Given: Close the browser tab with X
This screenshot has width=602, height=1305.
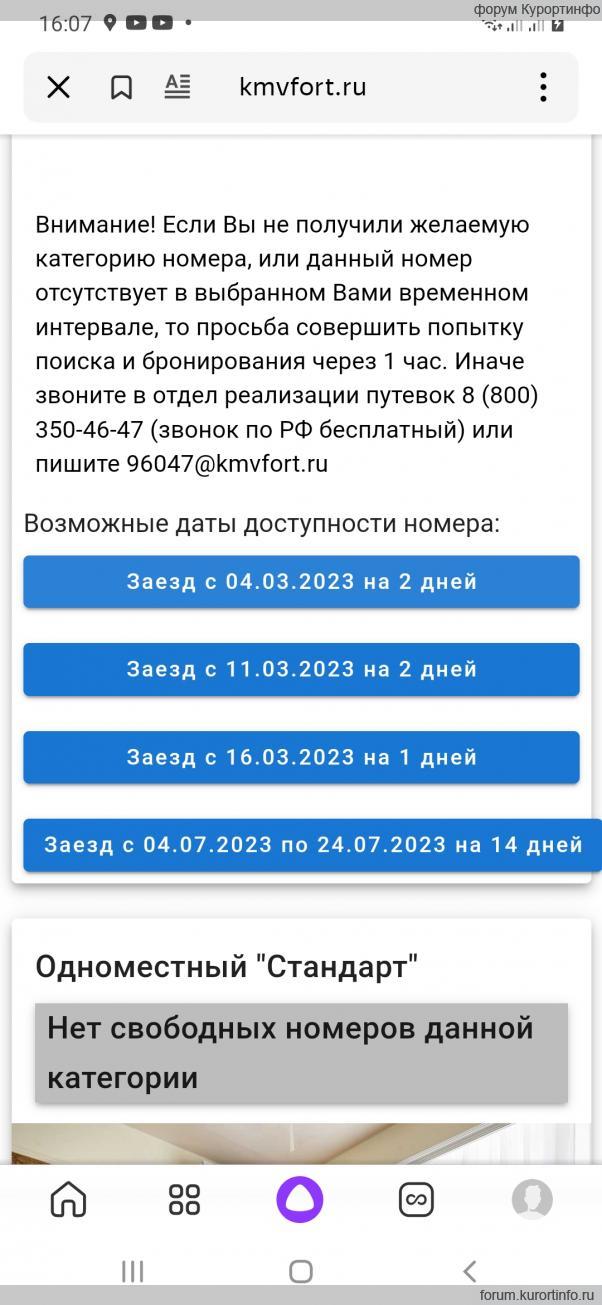Looking at the screenshot, I should point(59,88).
